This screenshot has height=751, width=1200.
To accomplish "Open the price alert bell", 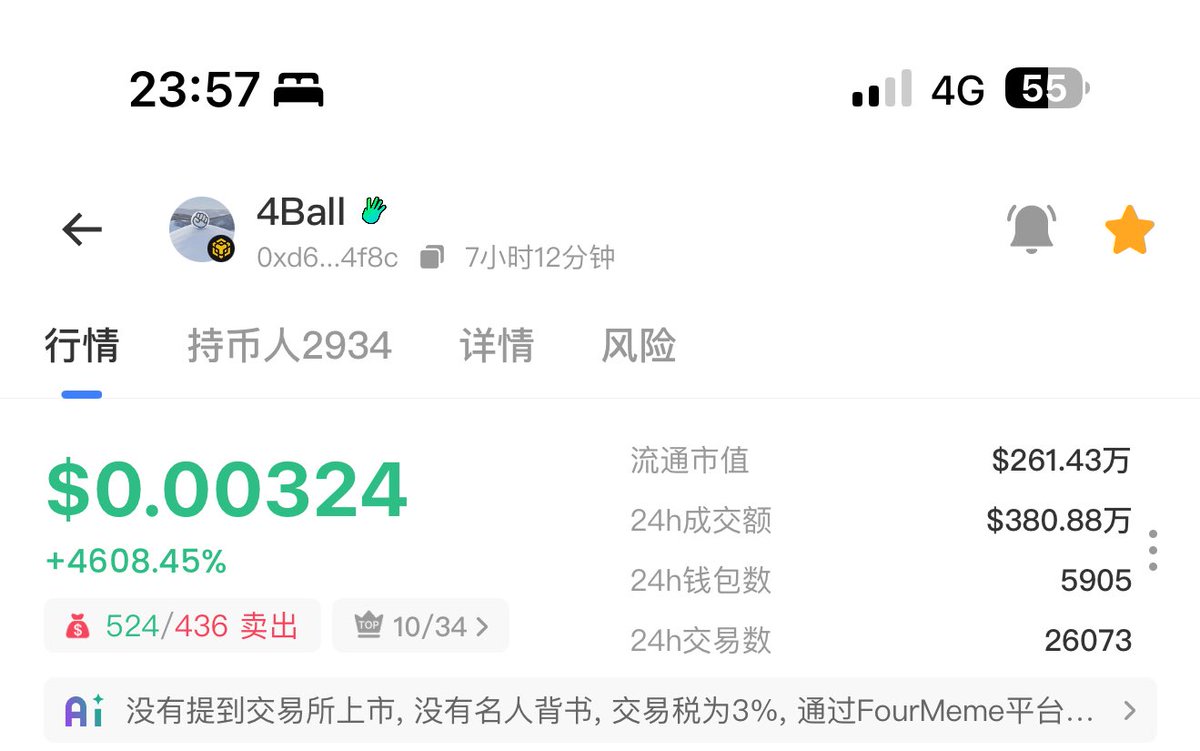I will pyautogui.click(x=1031, y=230).
